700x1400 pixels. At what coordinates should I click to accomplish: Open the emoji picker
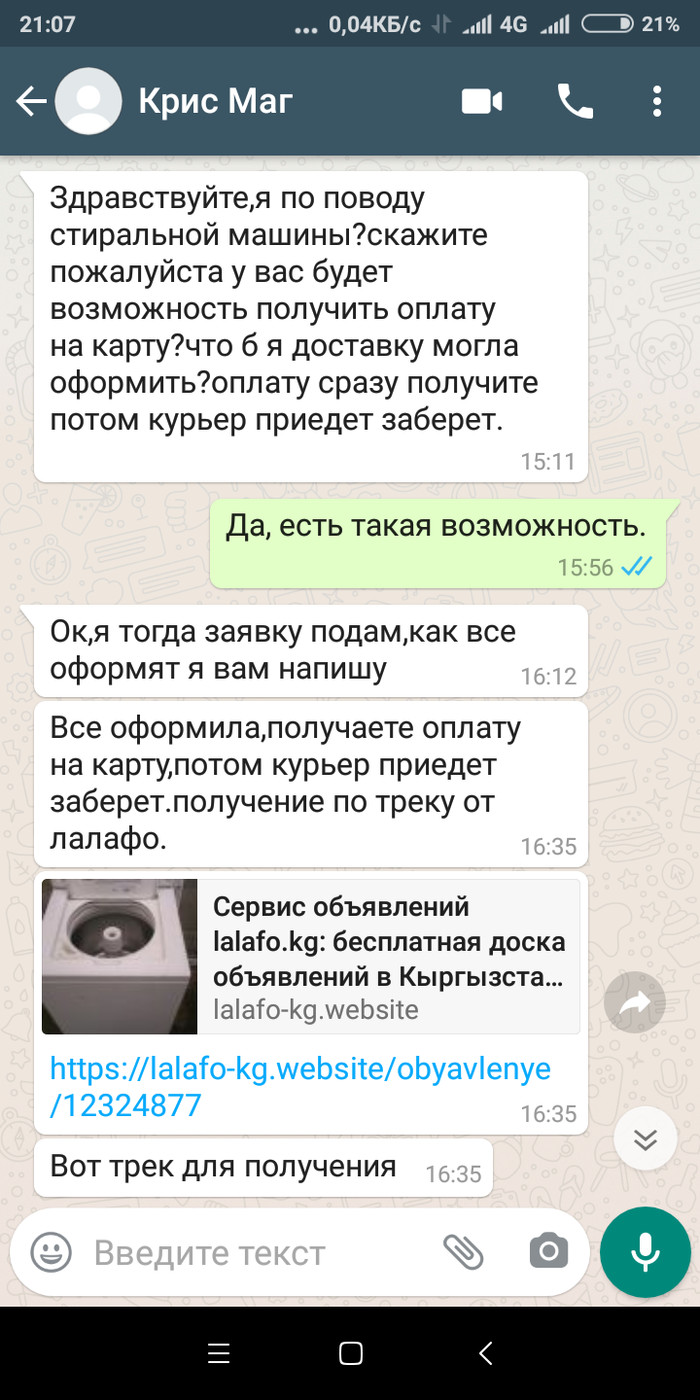click(51, 1251)
